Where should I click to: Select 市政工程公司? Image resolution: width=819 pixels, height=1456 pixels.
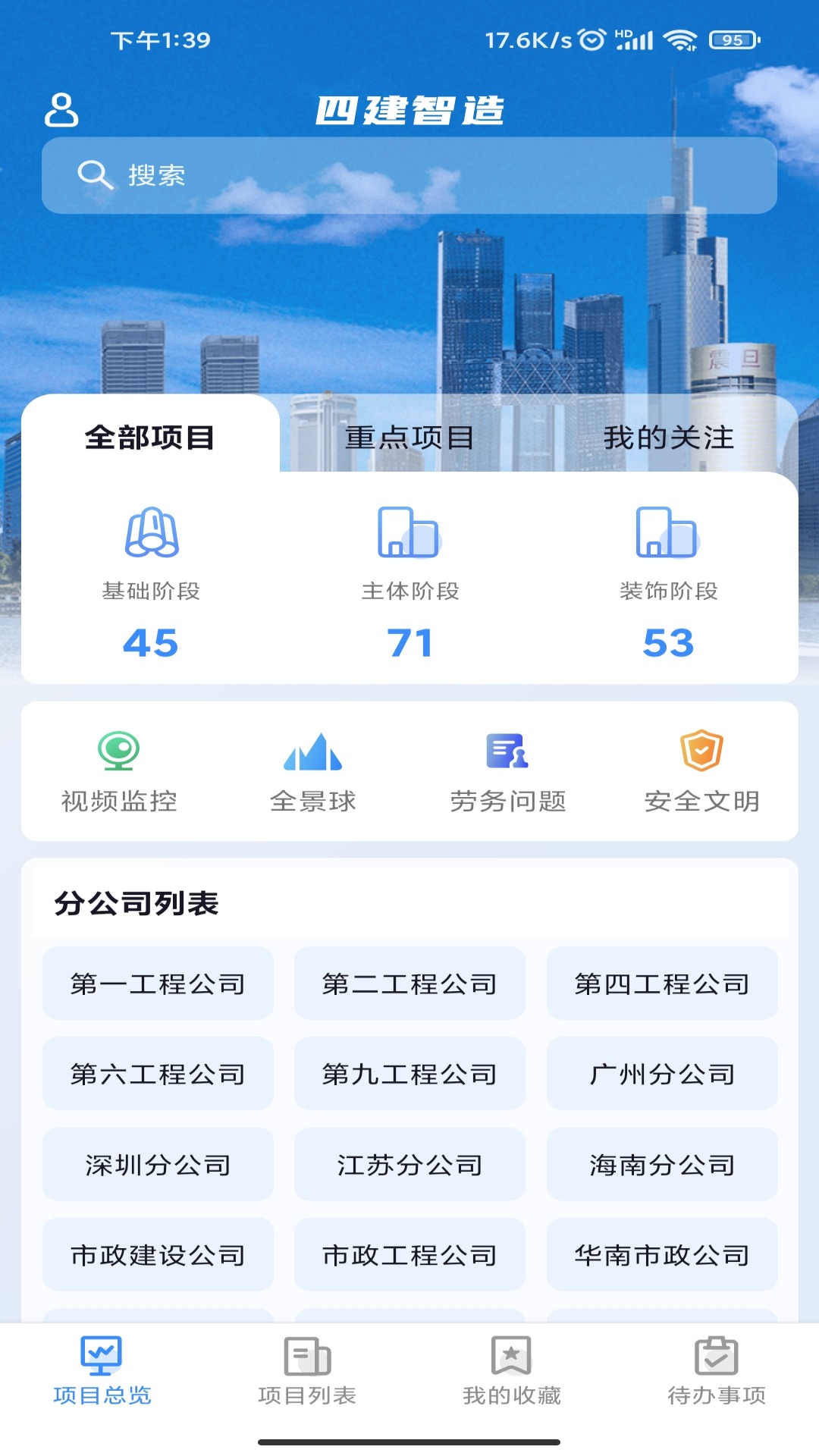click(409, 1255)
